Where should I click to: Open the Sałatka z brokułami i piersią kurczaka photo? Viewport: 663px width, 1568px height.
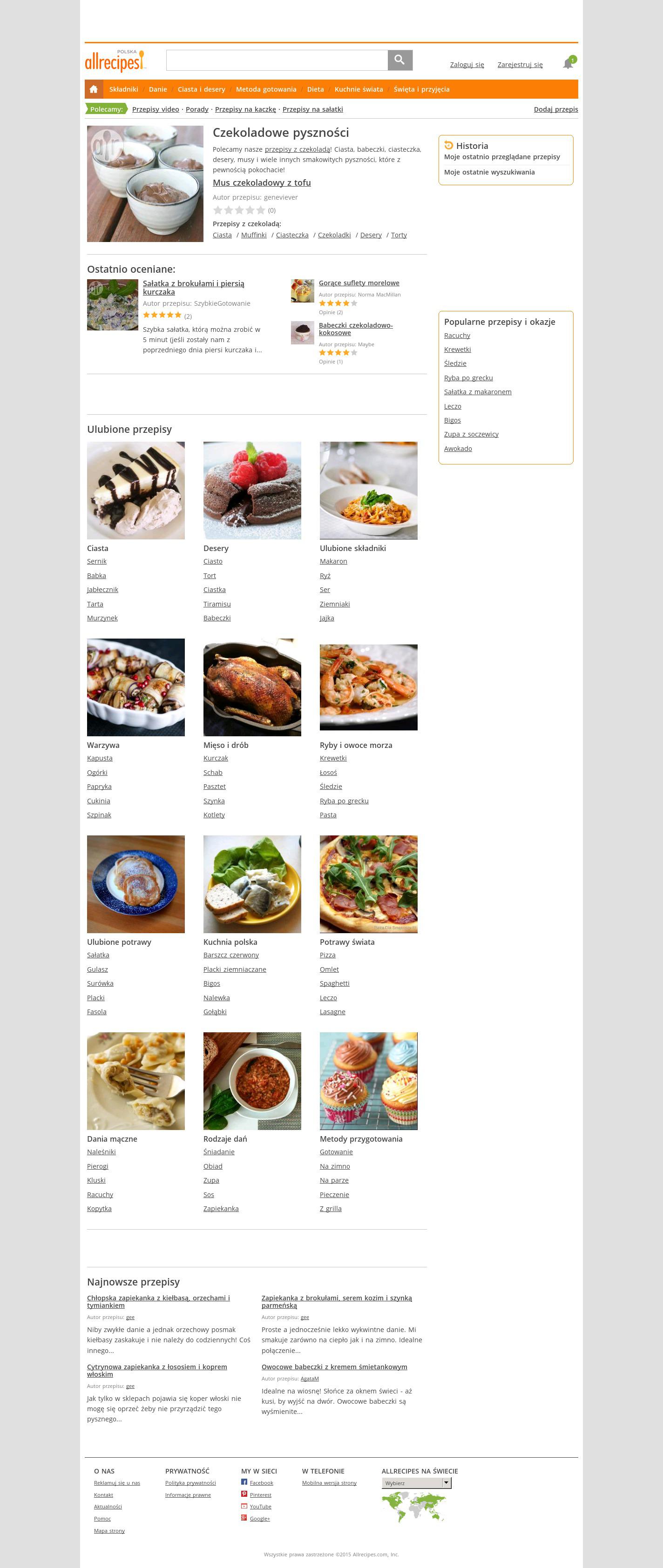click(x=113, y=304)
